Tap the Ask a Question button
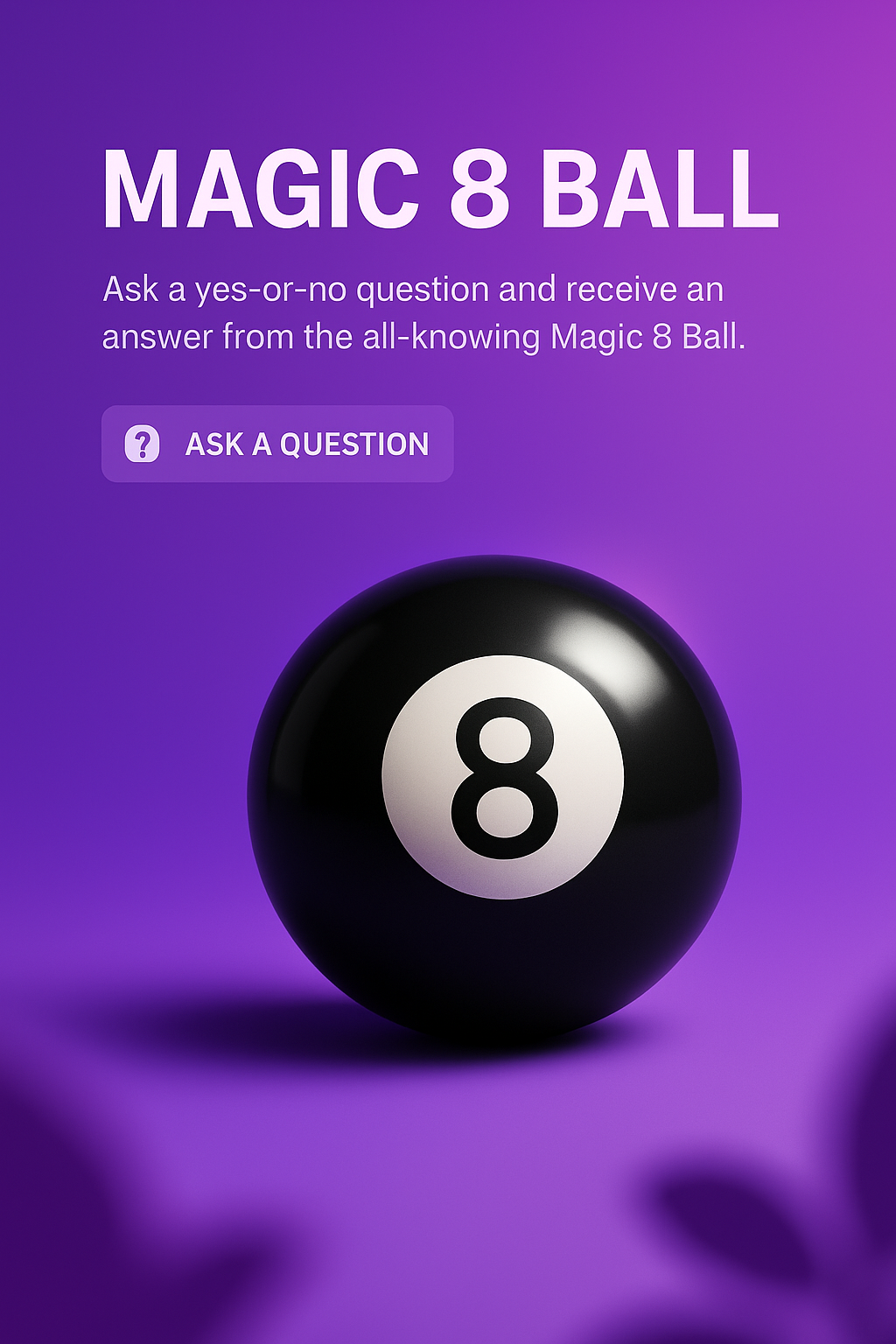 coord(277,444)
